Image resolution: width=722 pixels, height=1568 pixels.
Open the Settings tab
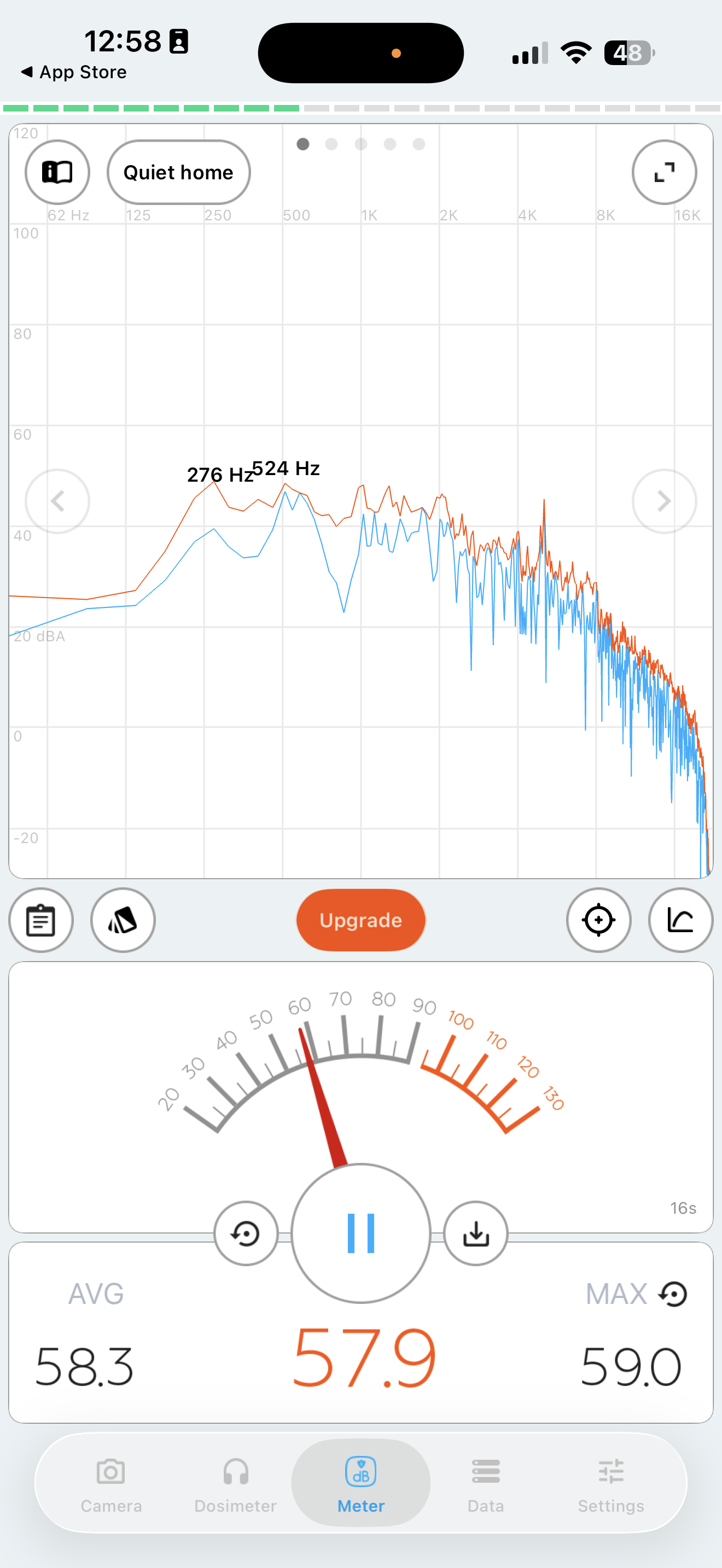[610, 1483]
